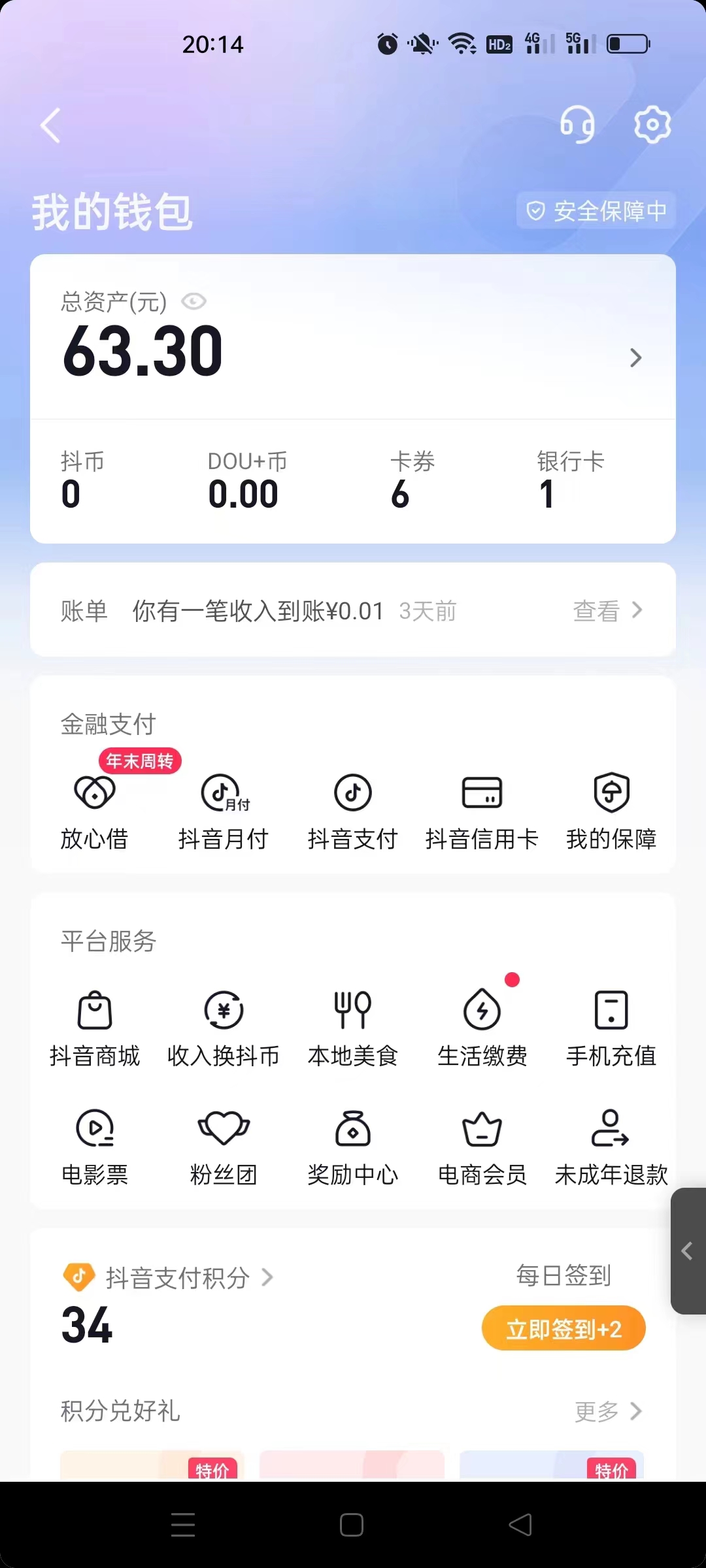This screenshot has width=706, height=1568.
Task: Open customer service headset icon
Action: pos(577,123)
